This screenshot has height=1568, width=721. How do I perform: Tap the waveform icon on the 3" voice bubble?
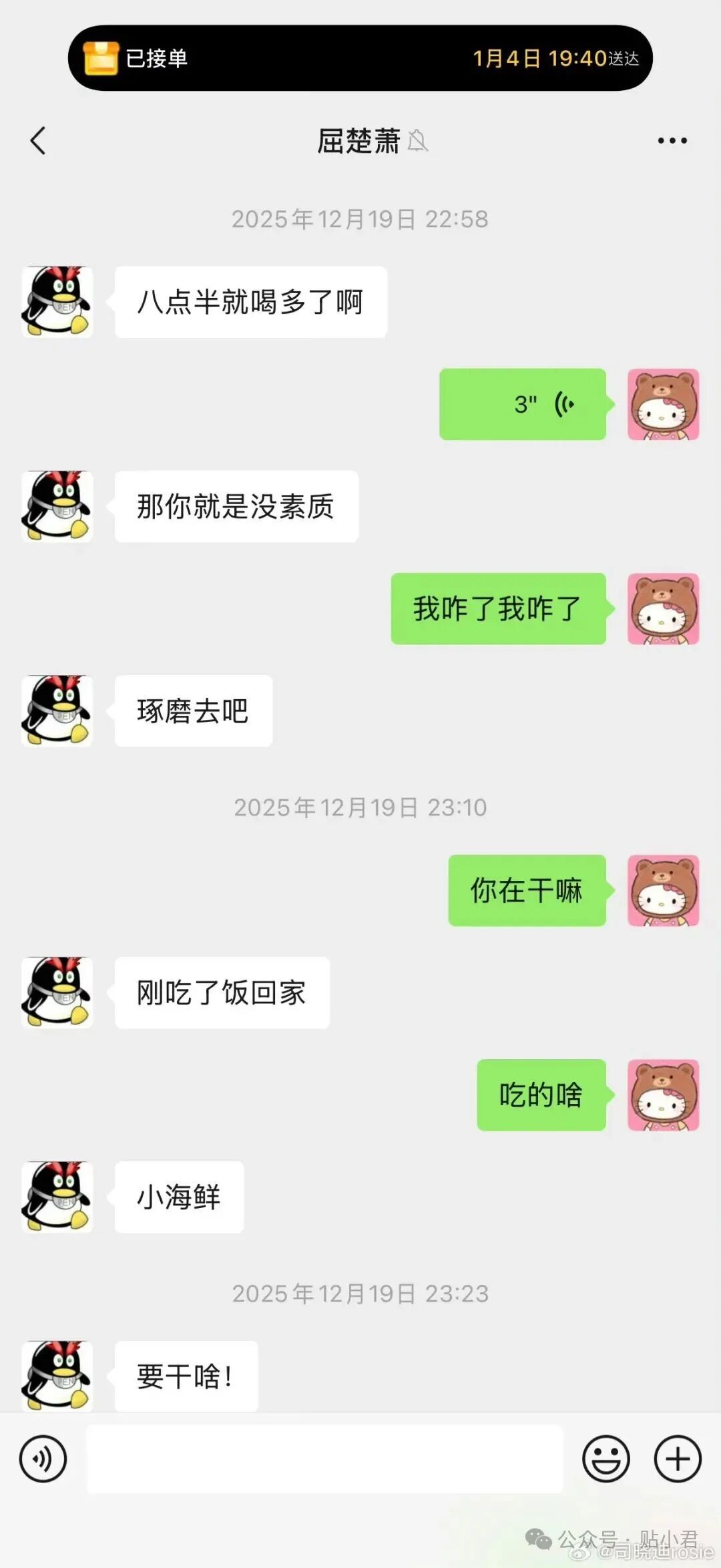pos(564,404)
